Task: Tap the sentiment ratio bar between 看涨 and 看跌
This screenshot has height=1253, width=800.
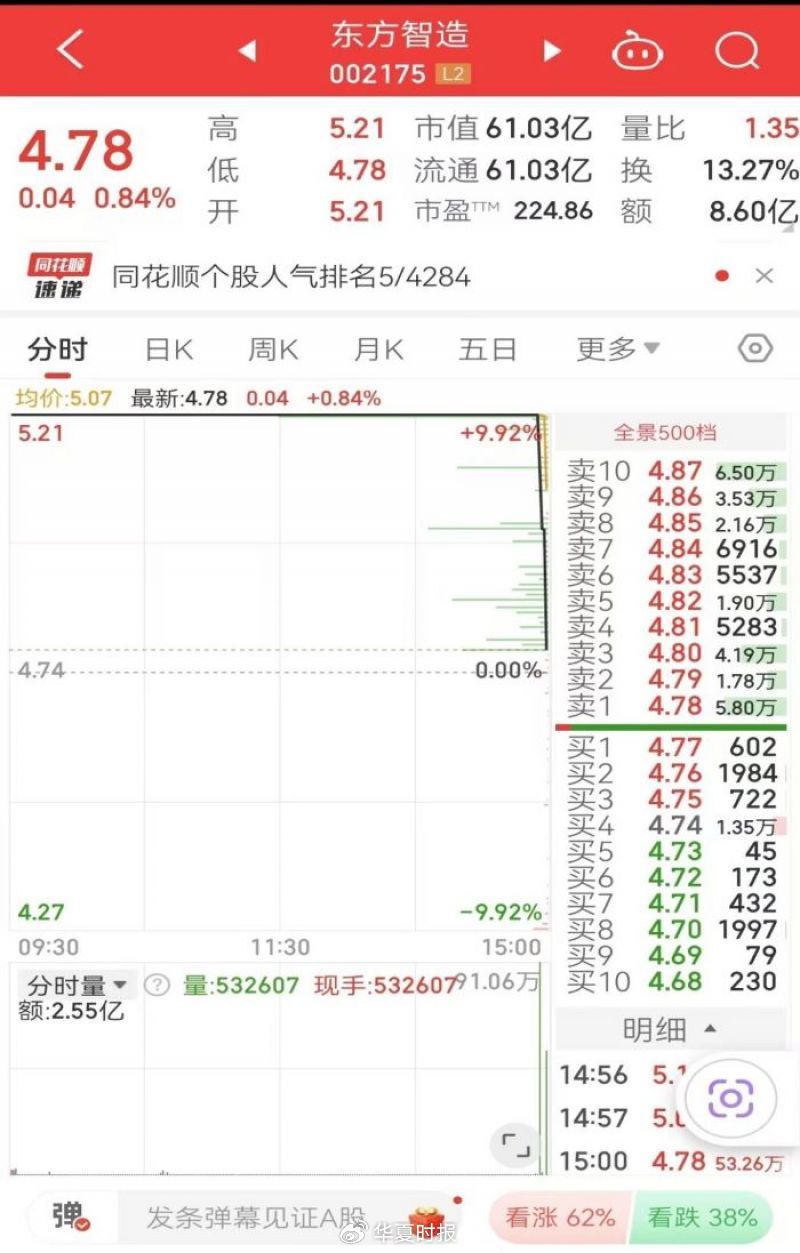Action: (x=630, y=1217)
